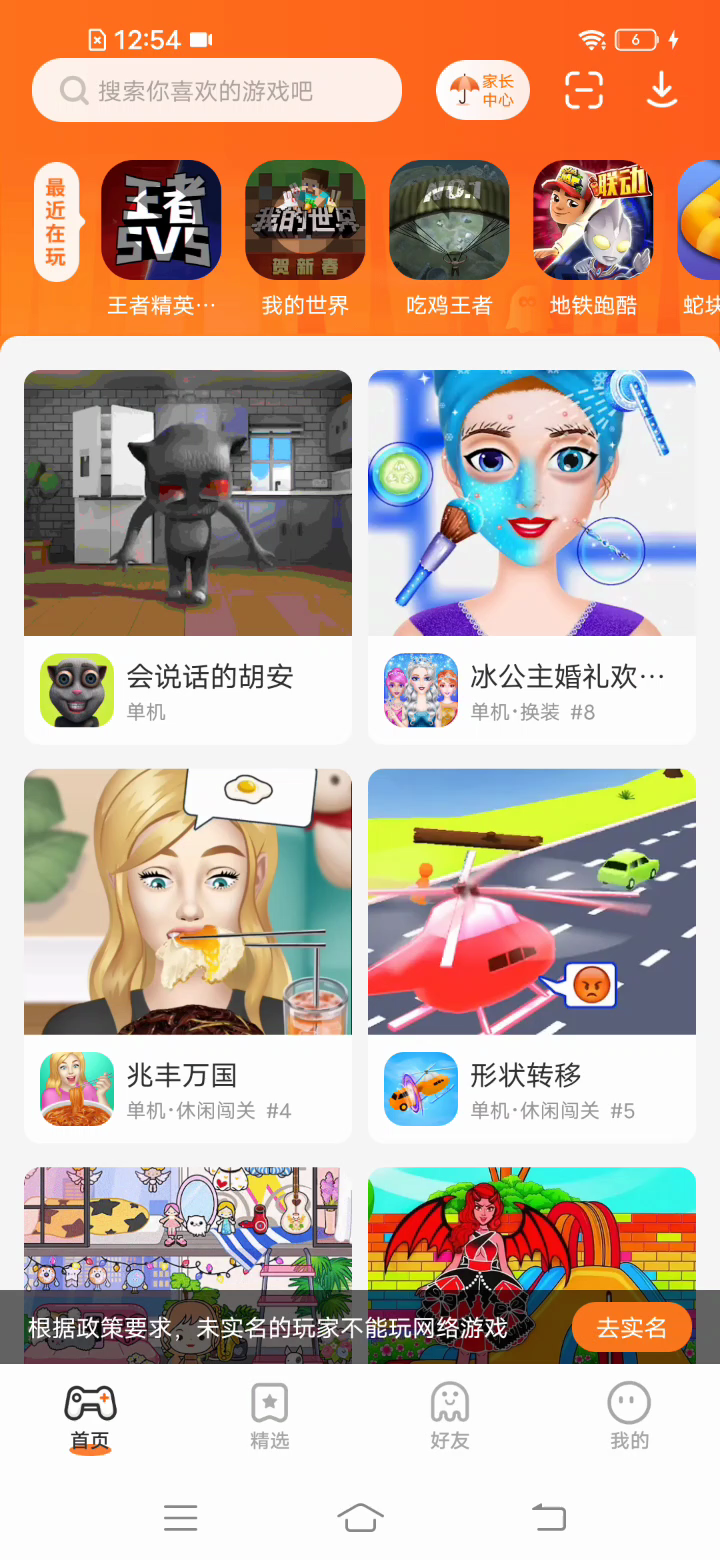This screenshot has height=1560, width=720.
Task: Open the 兆丰万国 game card
Action: click(188, 954)
